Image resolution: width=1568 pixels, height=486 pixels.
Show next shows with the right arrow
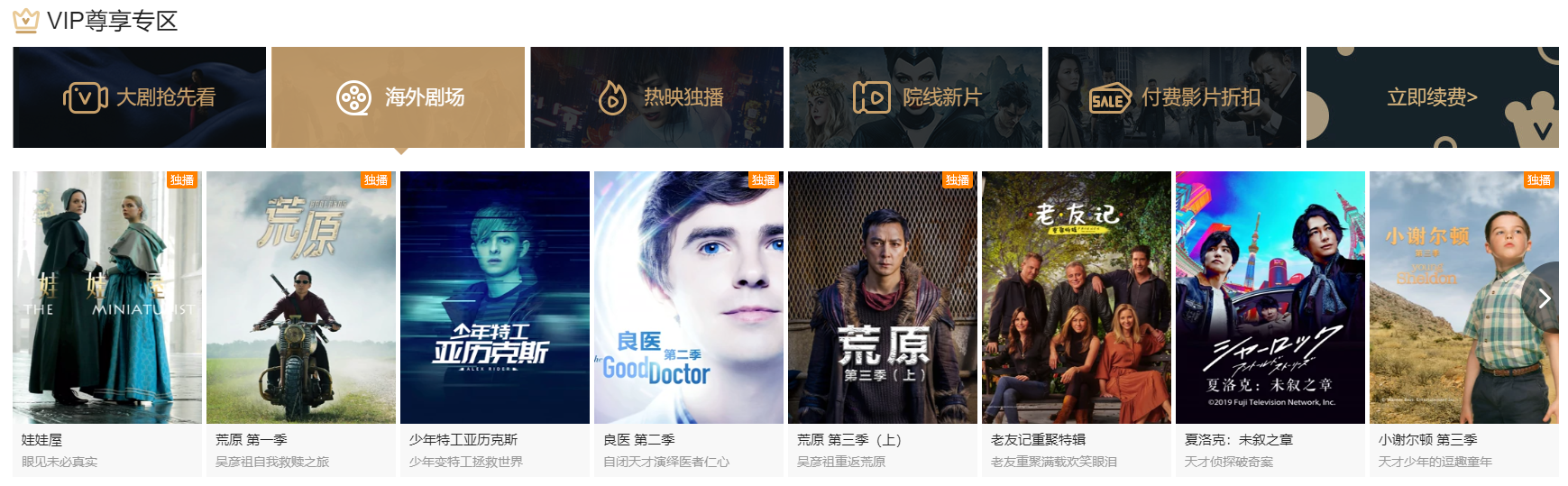pyautogui.click(x=1544, y=298)
